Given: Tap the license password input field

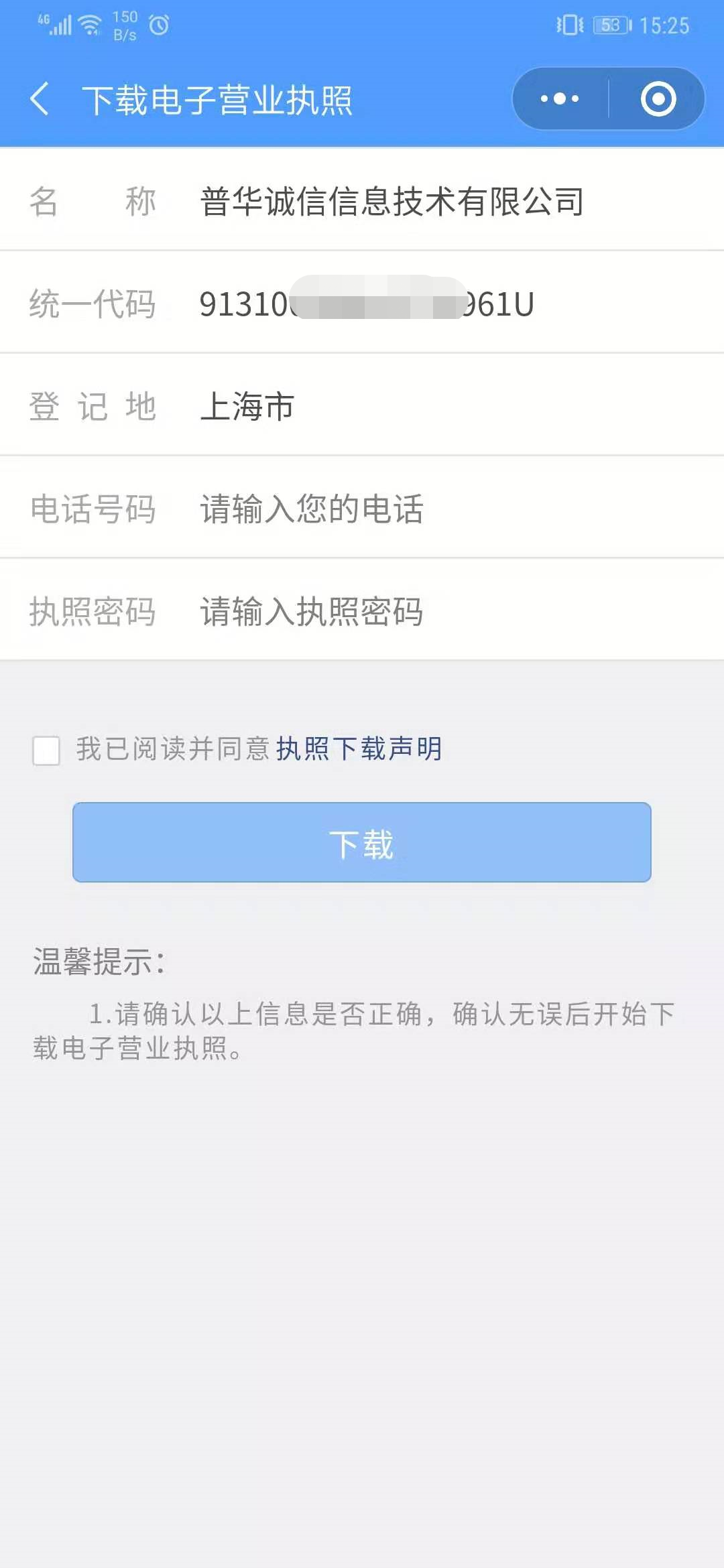Looking at the screenshot, I should tap(456, 611).
